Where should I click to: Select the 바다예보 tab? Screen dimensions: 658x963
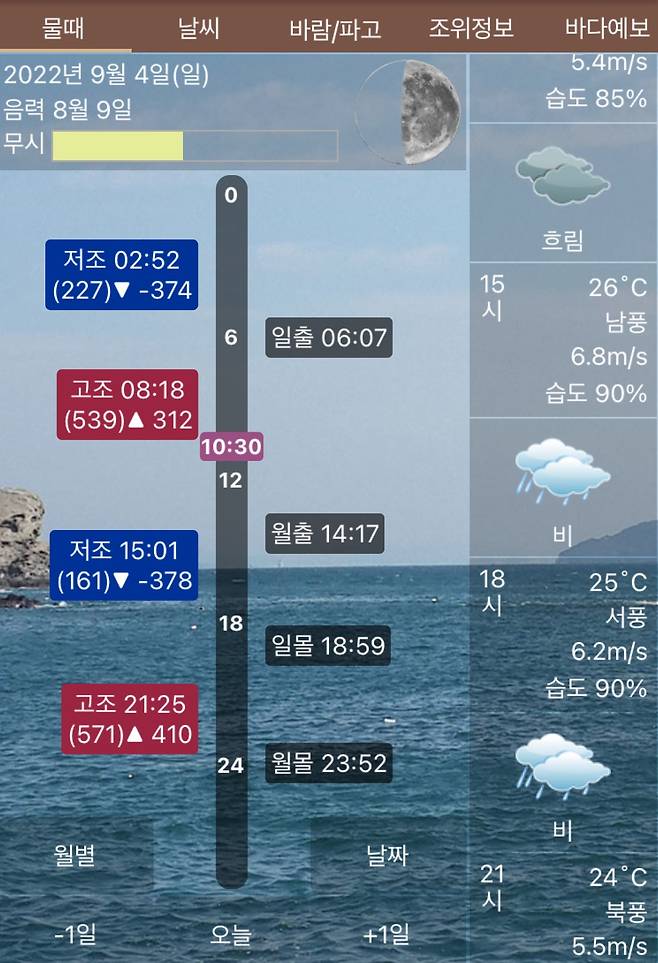(x=607, y=27)
